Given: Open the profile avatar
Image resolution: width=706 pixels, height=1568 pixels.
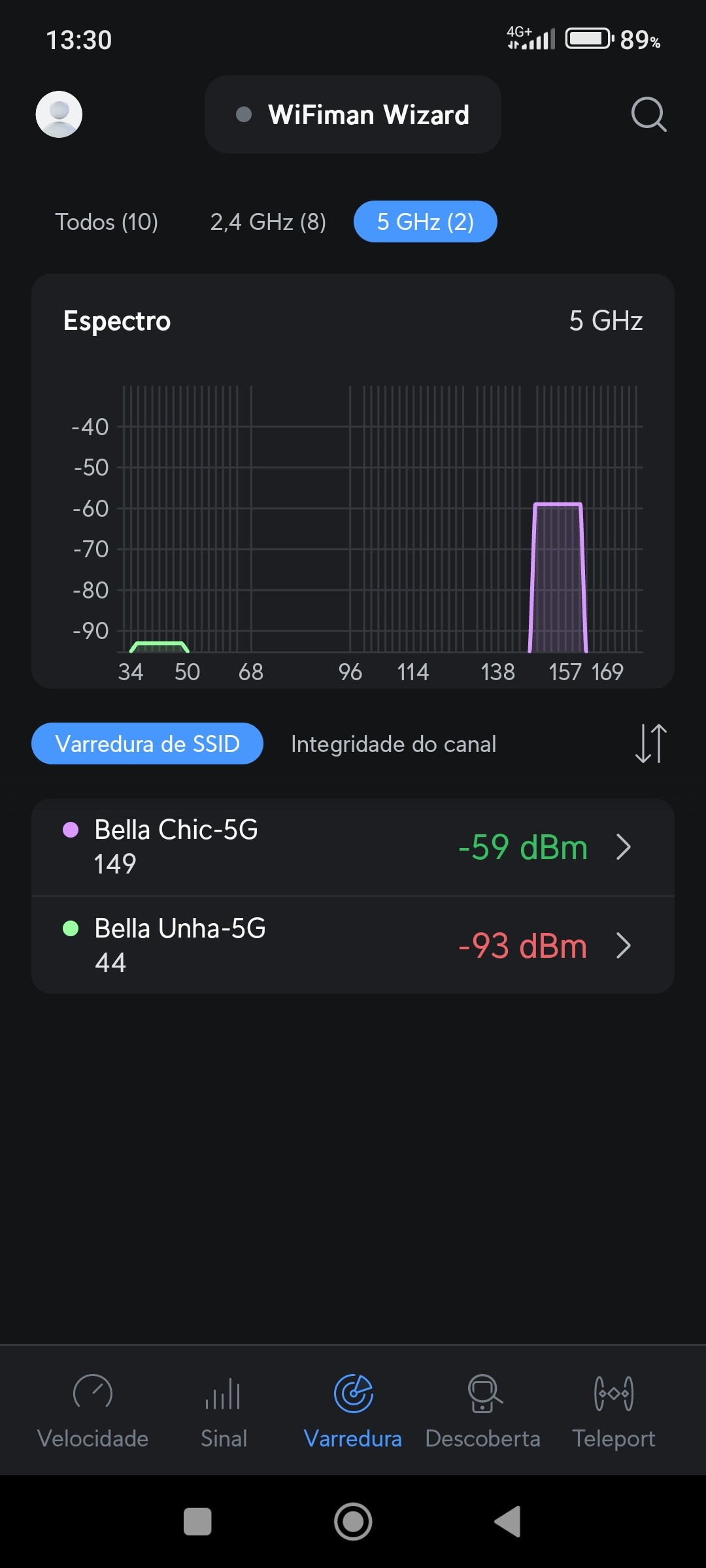Looking at the screenshot, I should pos(59,114).
